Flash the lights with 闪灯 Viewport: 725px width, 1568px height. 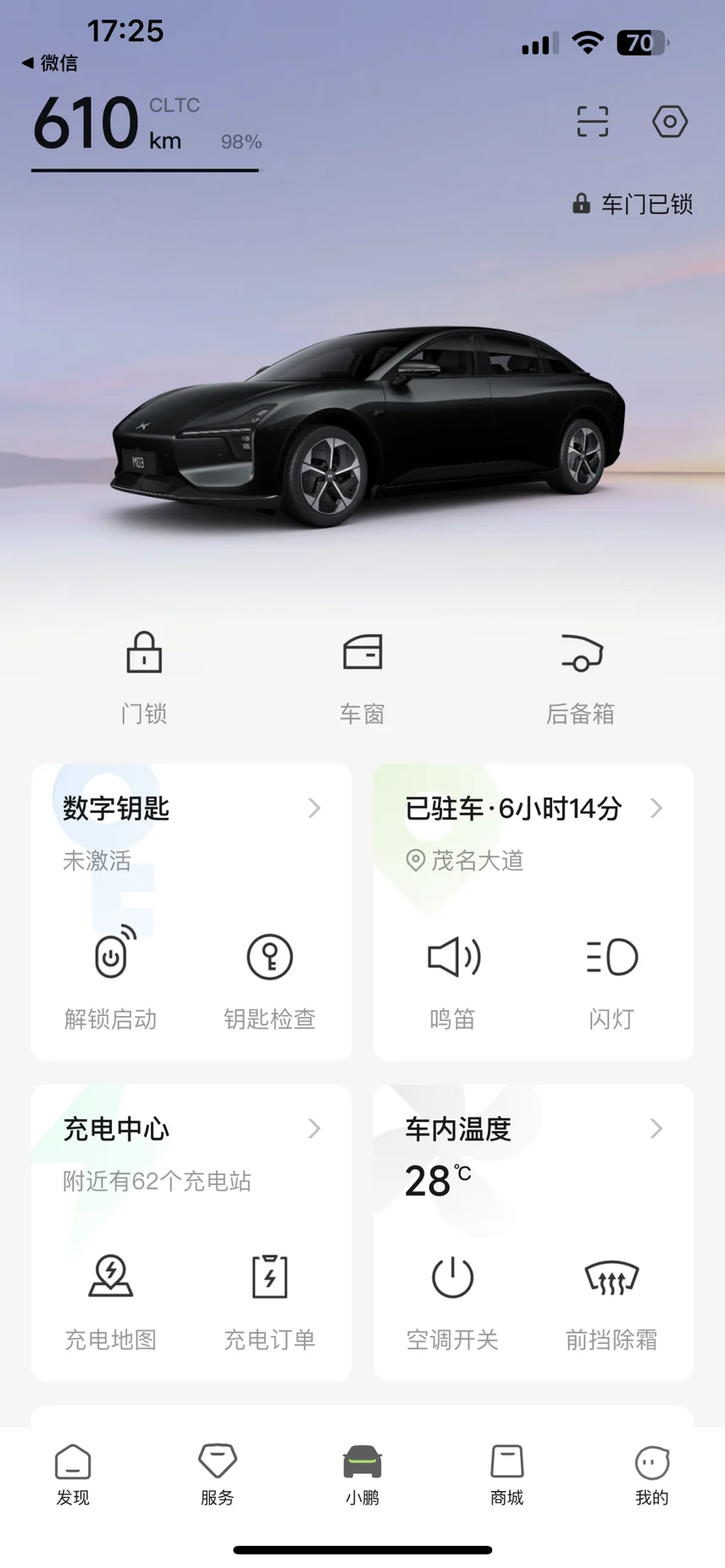(x=612, y=975)
